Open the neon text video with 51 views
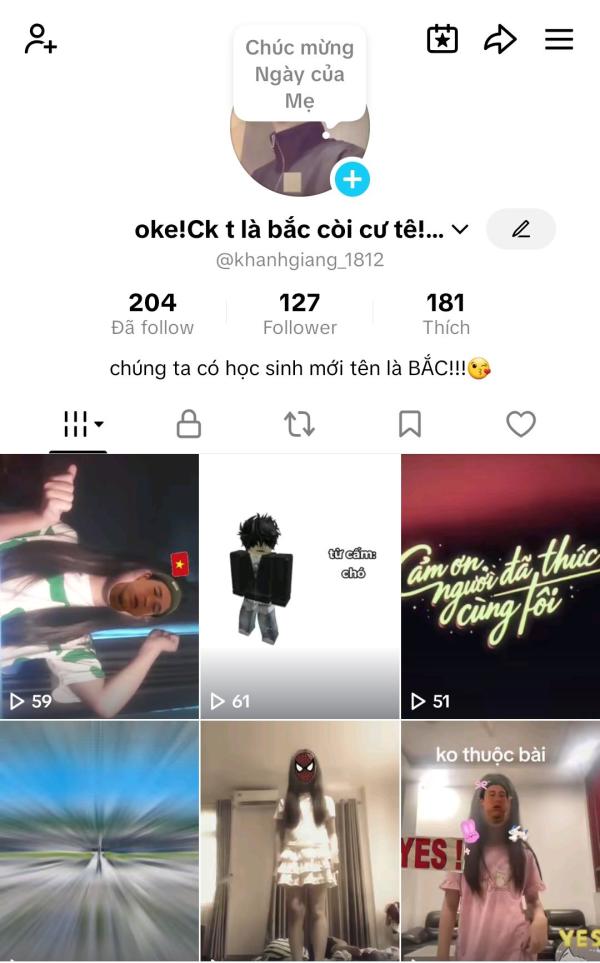The width and height of the screenshot is (600, 963). (x=501, y=586)
